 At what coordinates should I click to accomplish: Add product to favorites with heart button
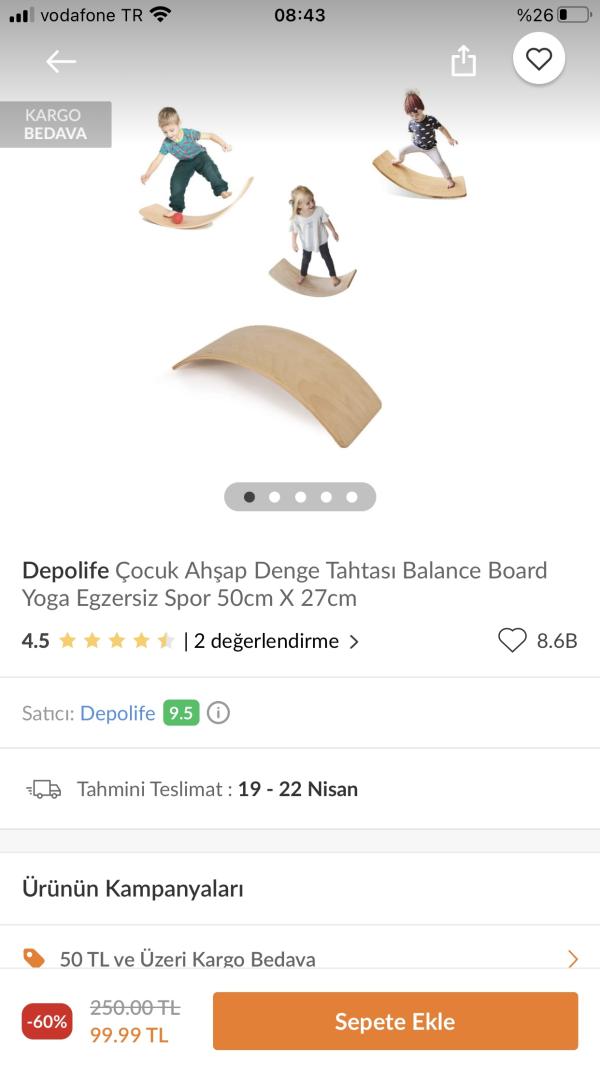pyautogui.click(x=539, y=60)
